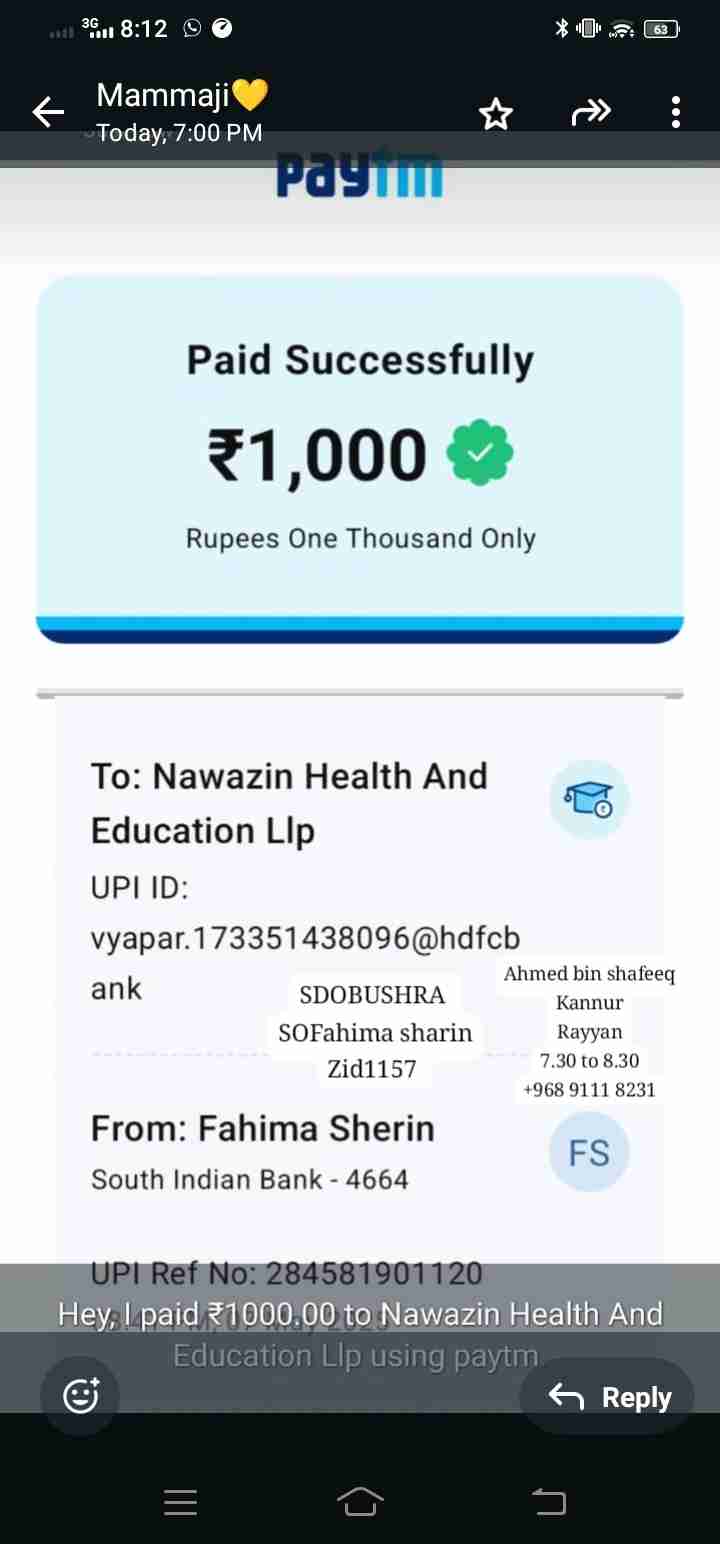Image resolution: width=720 pixels, height=1544 pixels.
Task: Go back from Mammaji's image view
Action: click(x=47, y=113)
